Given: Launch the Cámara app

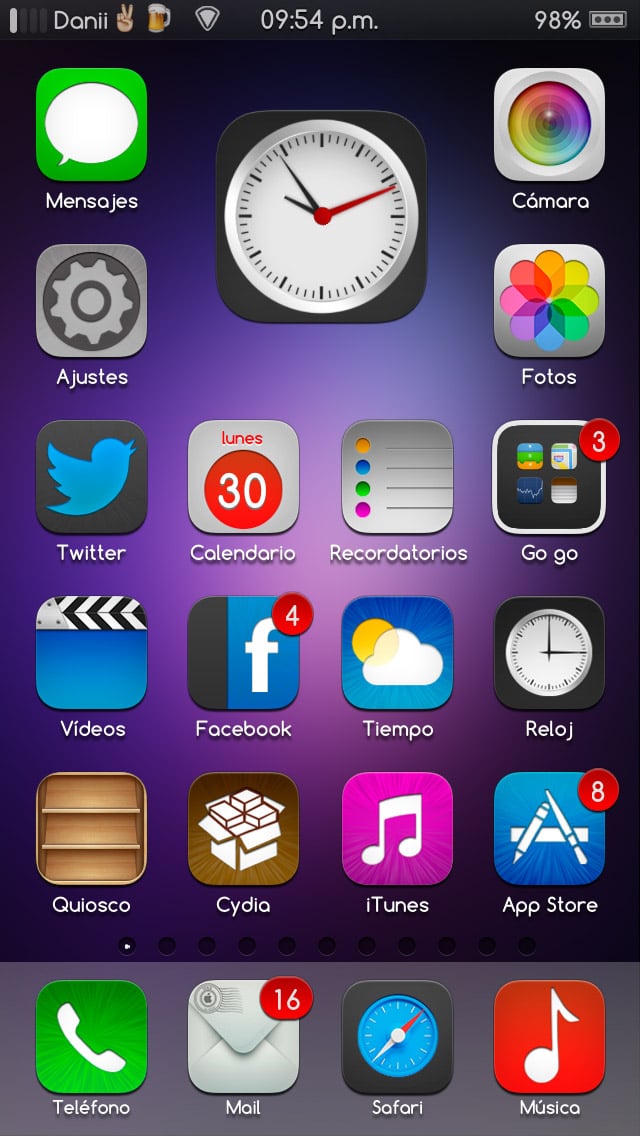Looking at the screenshot, I should pyautogui.click(x=549, y=125).
